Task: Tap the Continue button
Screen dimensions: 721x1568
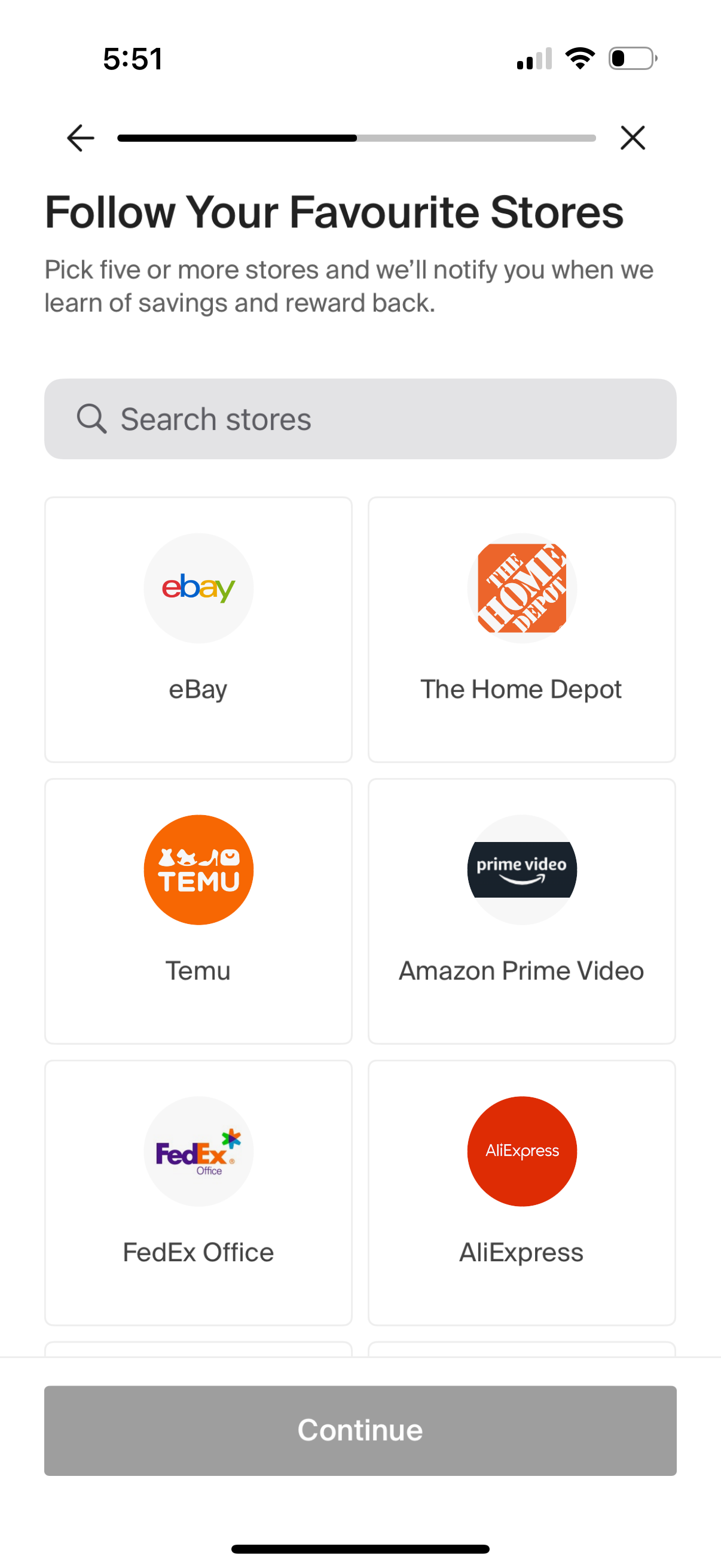Action: [360, 1430]
